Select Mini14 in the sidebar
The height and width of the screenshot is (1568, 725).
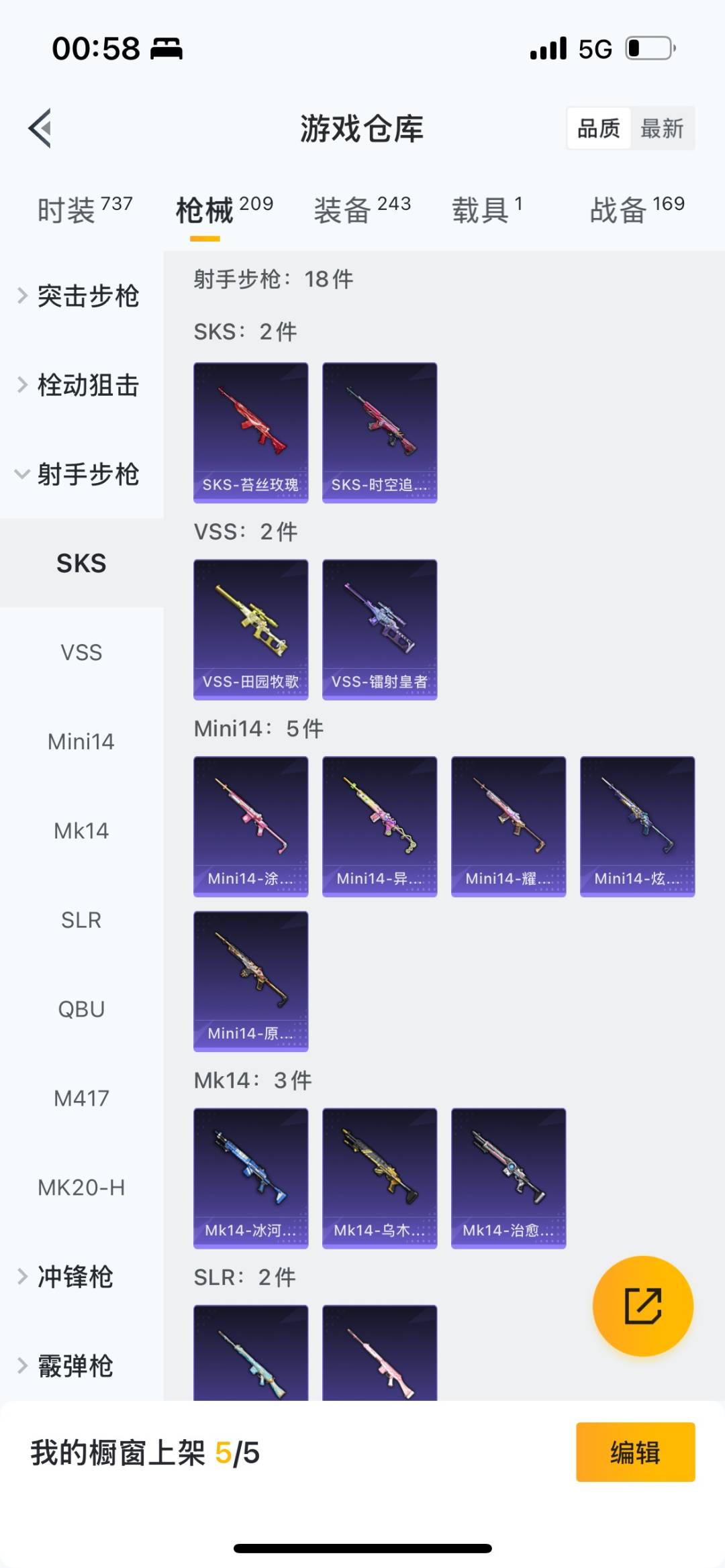point(81,741)
